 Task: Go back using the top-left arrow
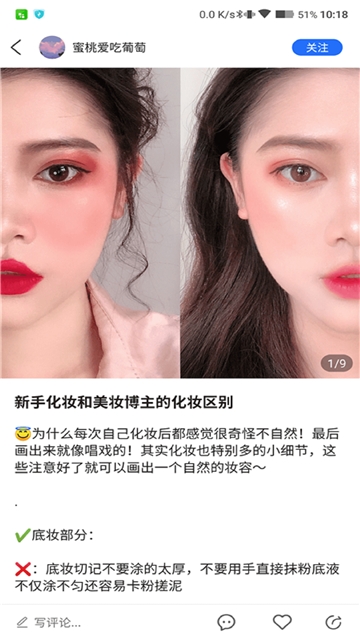pyautogui.click(x=16, y=47)
